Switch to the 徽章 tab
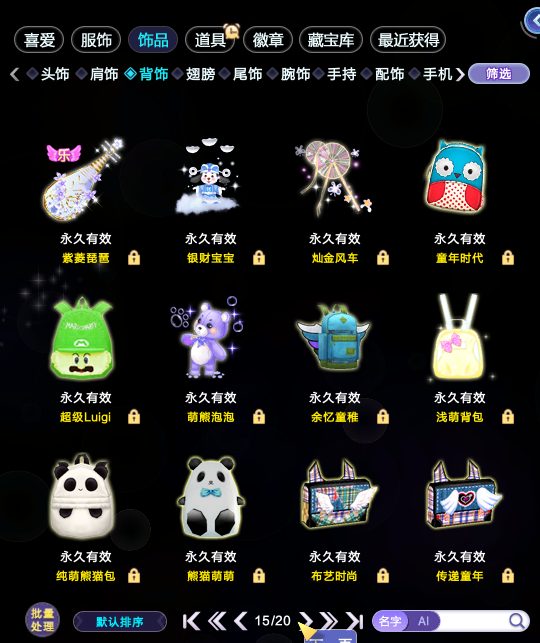This screenshot has height=643, width=540. pyautogui.click(x=268, y=40)
